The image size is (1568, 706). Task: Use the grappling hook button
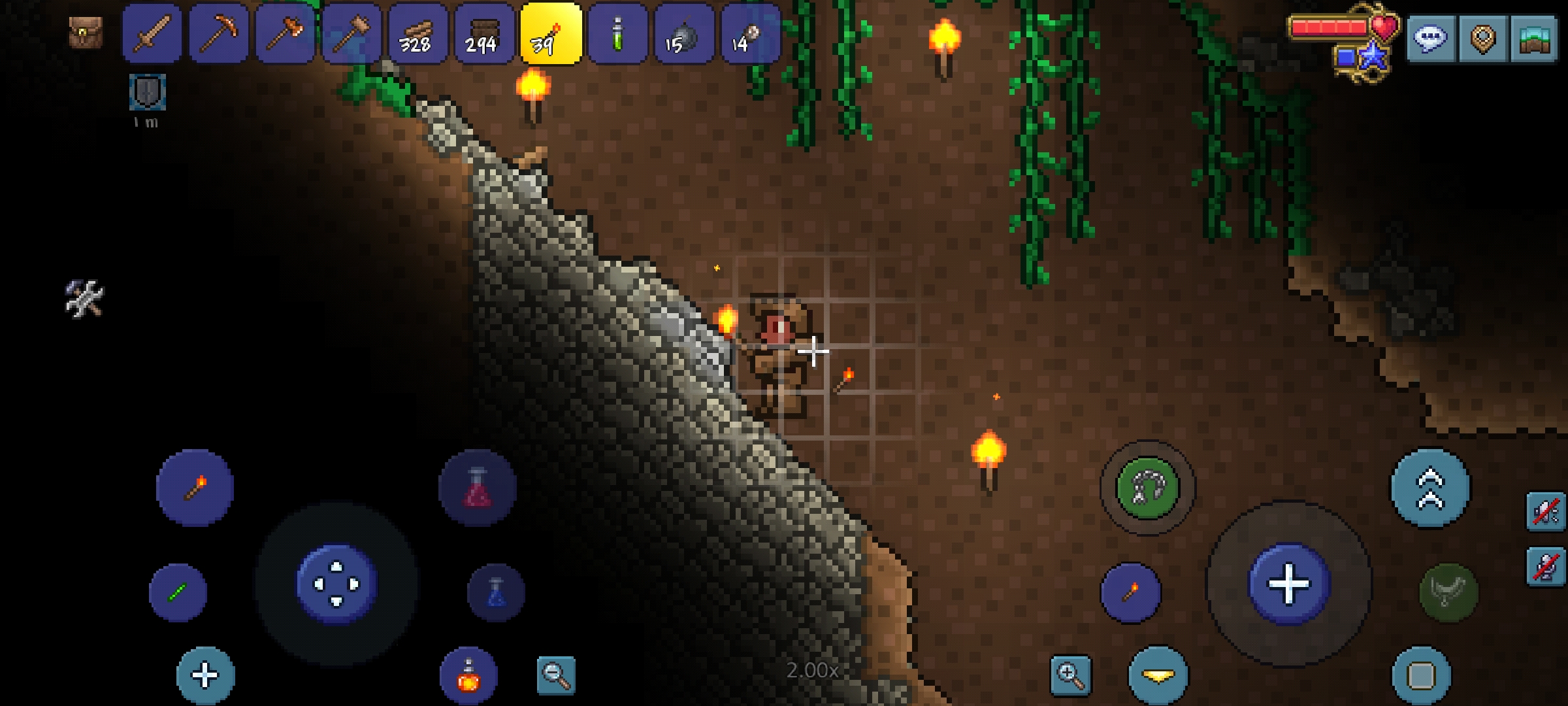1147,488
